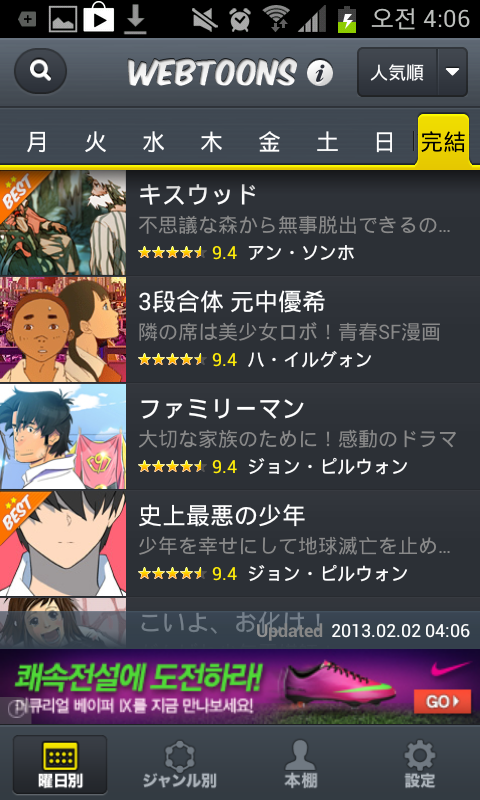Select the 木 day tab
The height and width of the screenshot is (800, 480).
211,142
